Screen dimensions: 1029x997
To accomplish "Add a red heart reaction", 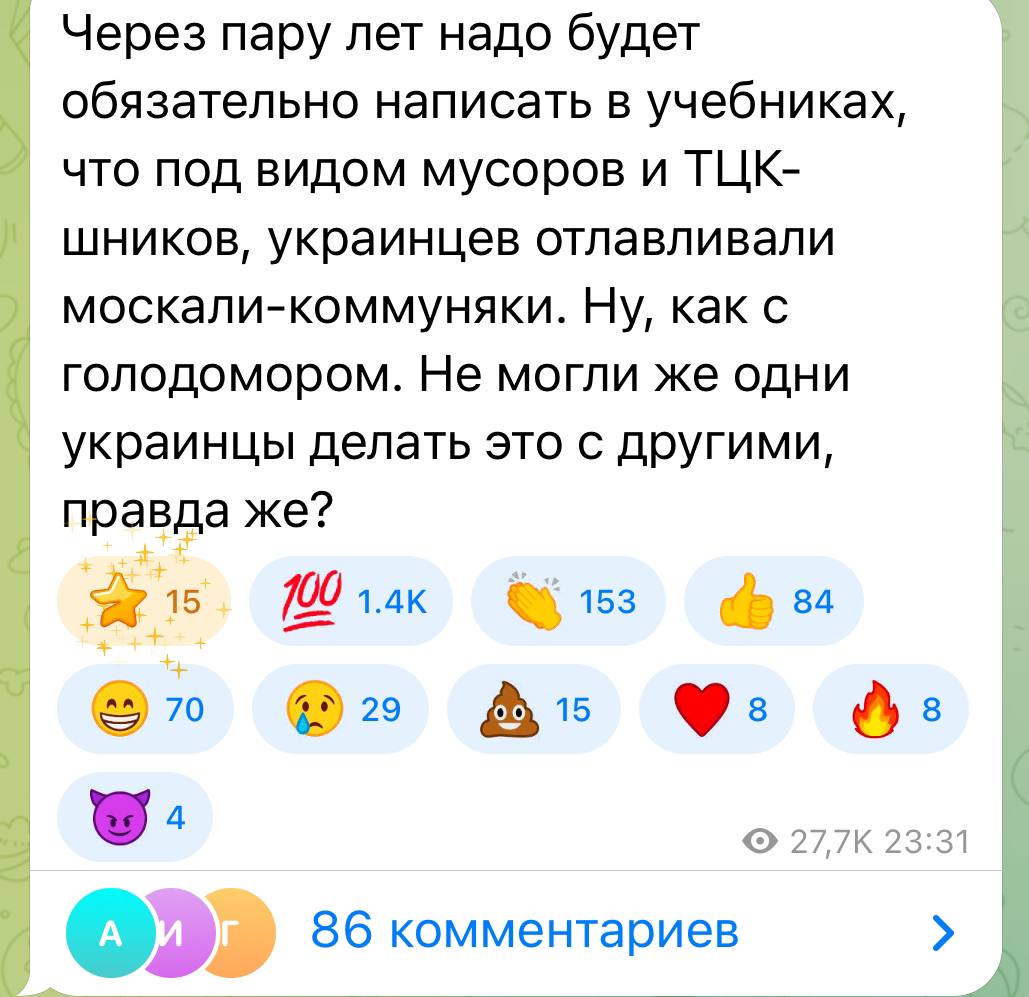I will coord(716,710).
